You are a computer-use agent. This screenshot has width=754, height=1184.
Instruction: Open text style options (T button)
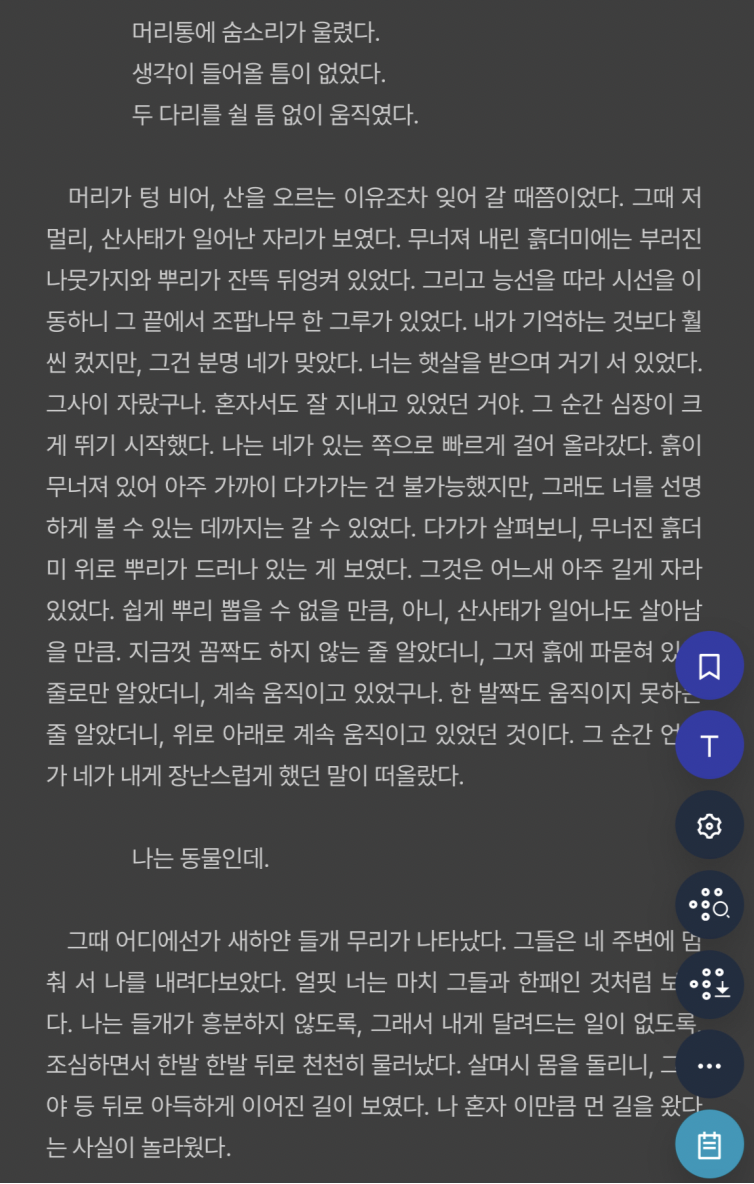(709, 745)
